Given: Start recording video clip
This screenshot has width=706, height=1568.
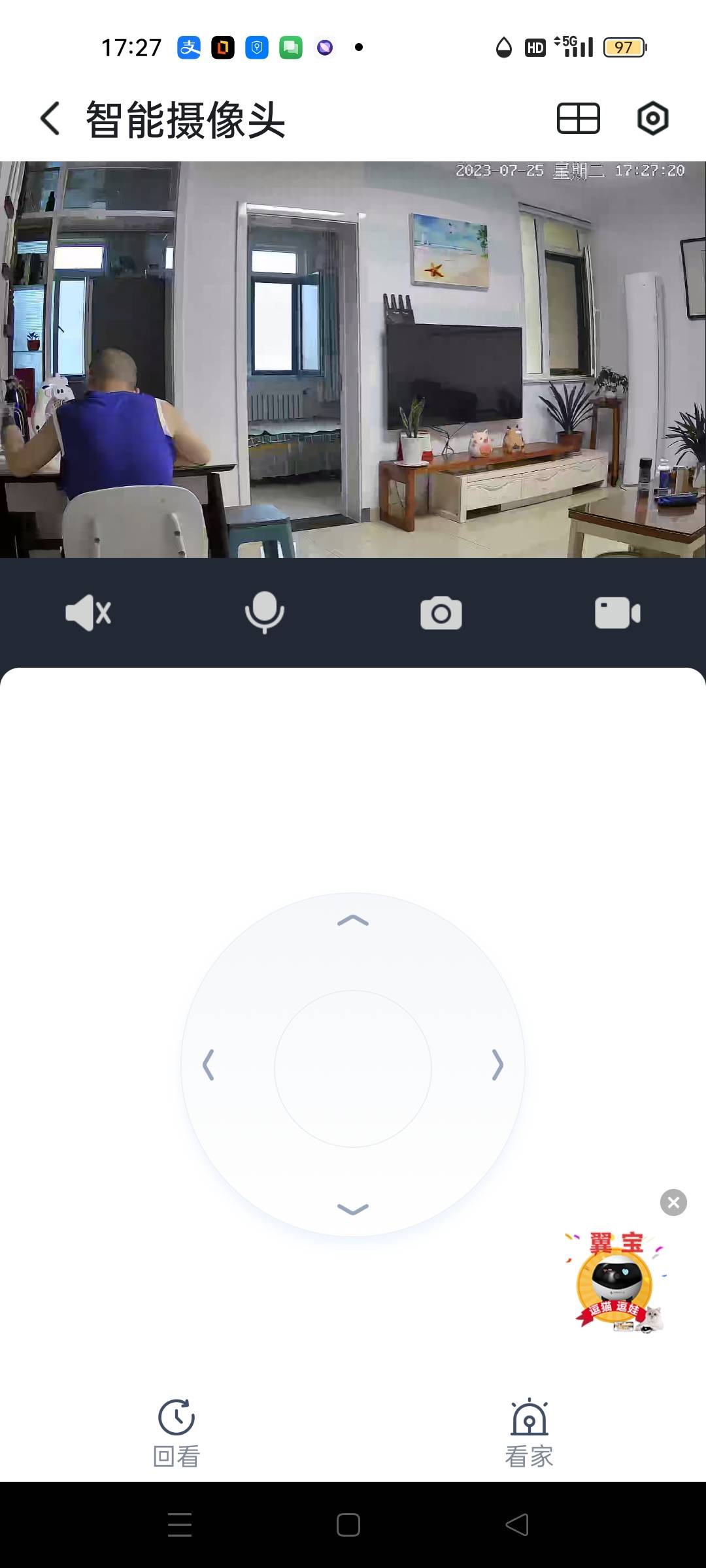Looking at the screenshot, I should [x=617, y=613].
